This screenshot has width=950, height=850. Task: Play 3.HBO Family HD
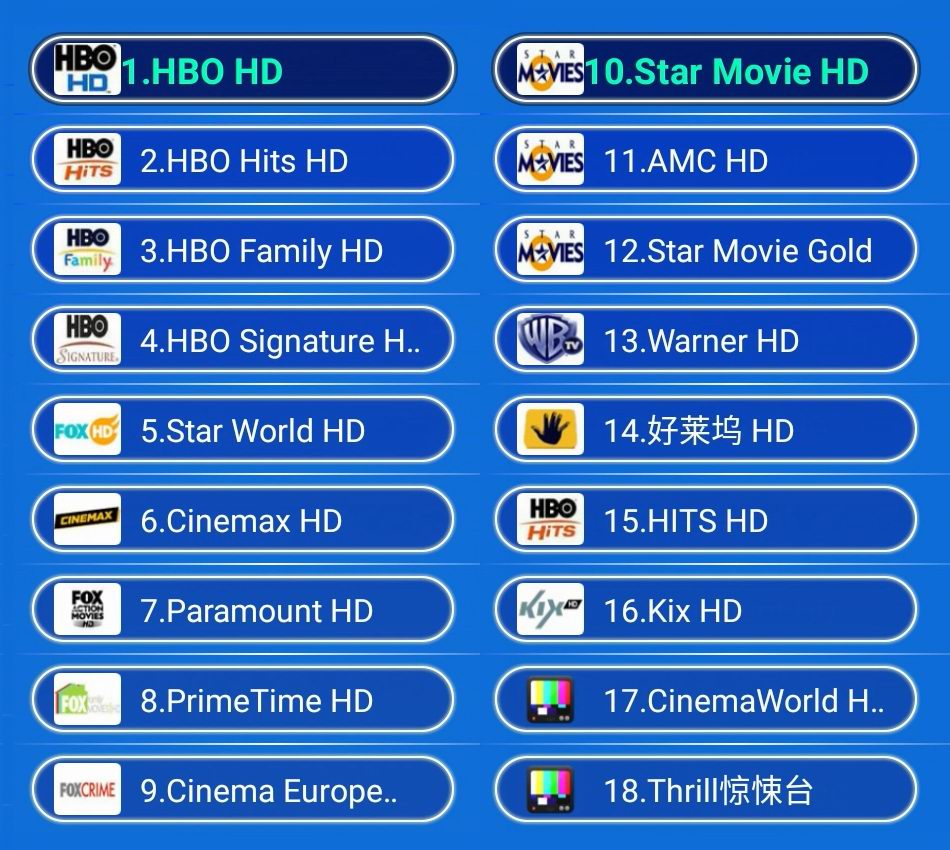[242, 251]
